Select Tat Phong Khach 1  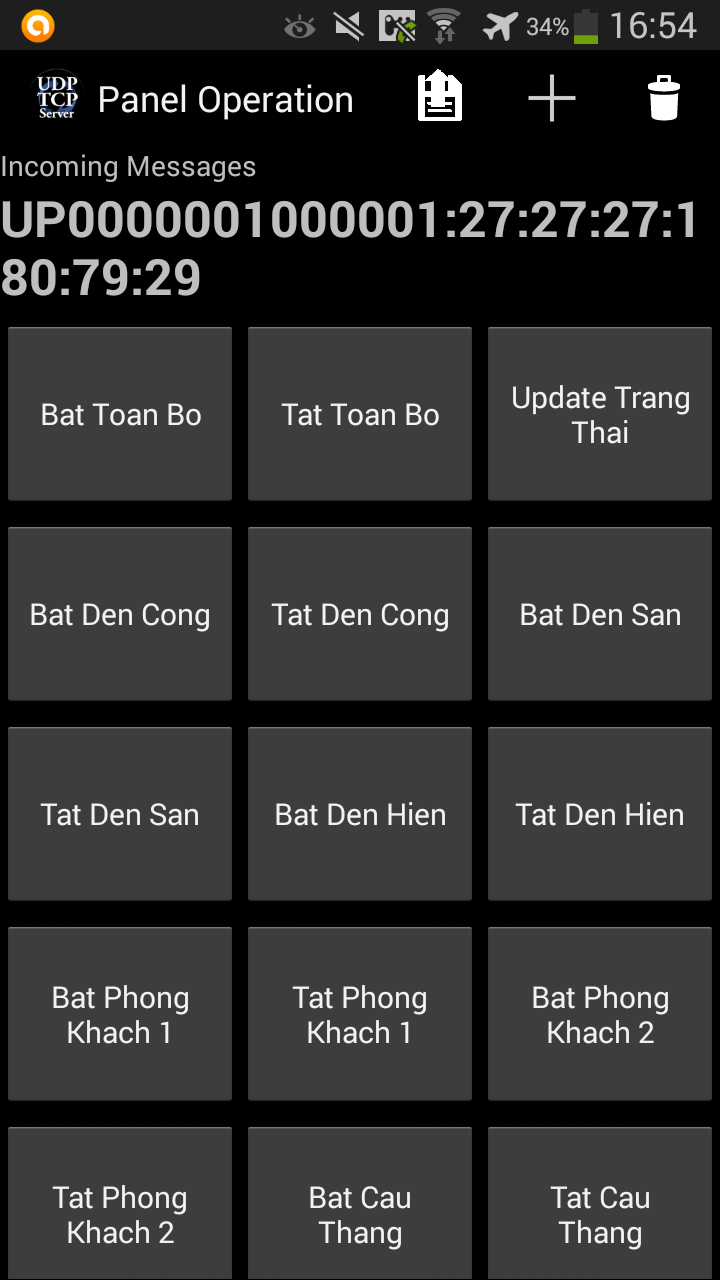coord(360,1015)
